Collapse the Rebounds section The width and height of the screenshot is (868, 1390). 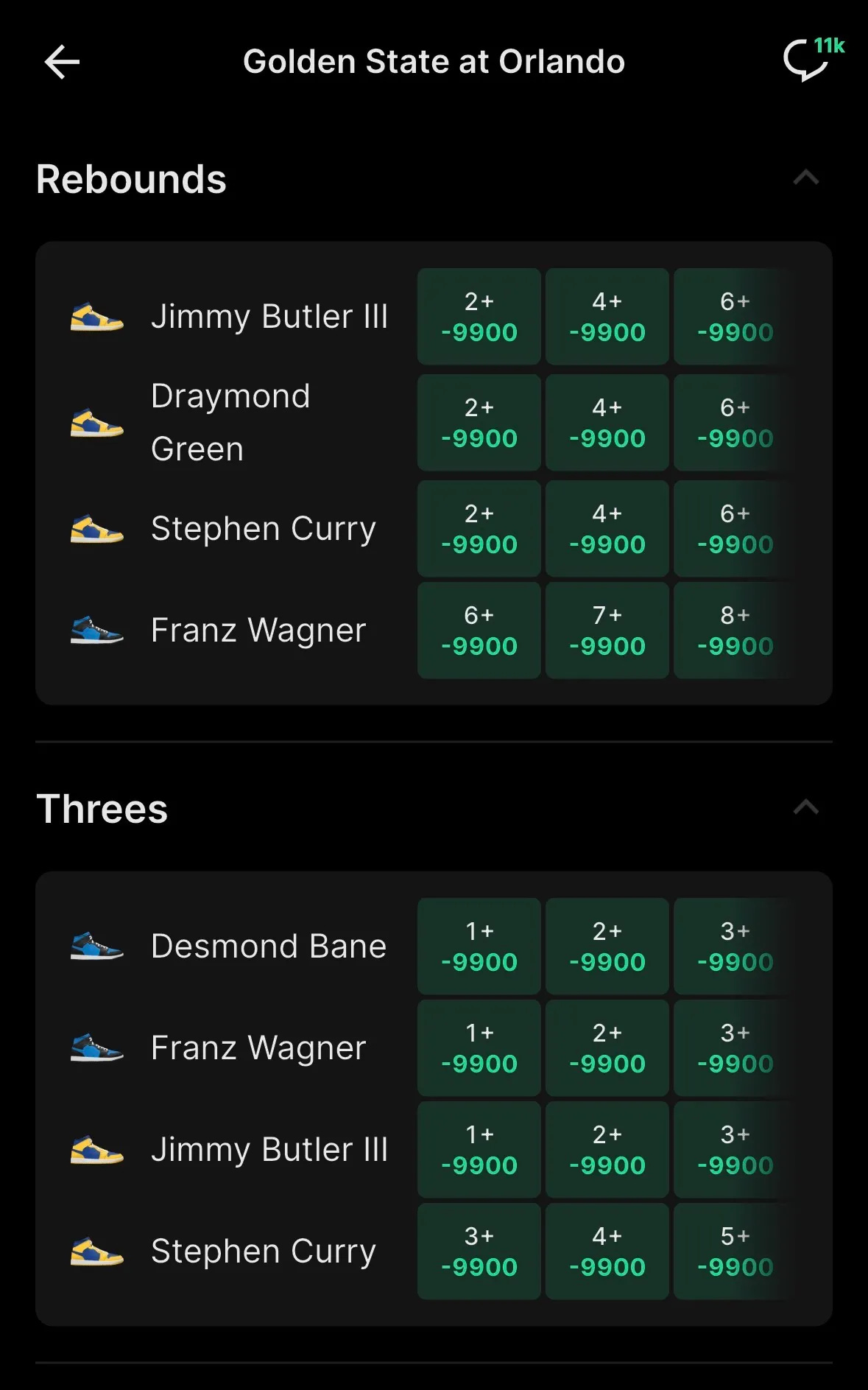pyautogui.click(x=805, y=178)
